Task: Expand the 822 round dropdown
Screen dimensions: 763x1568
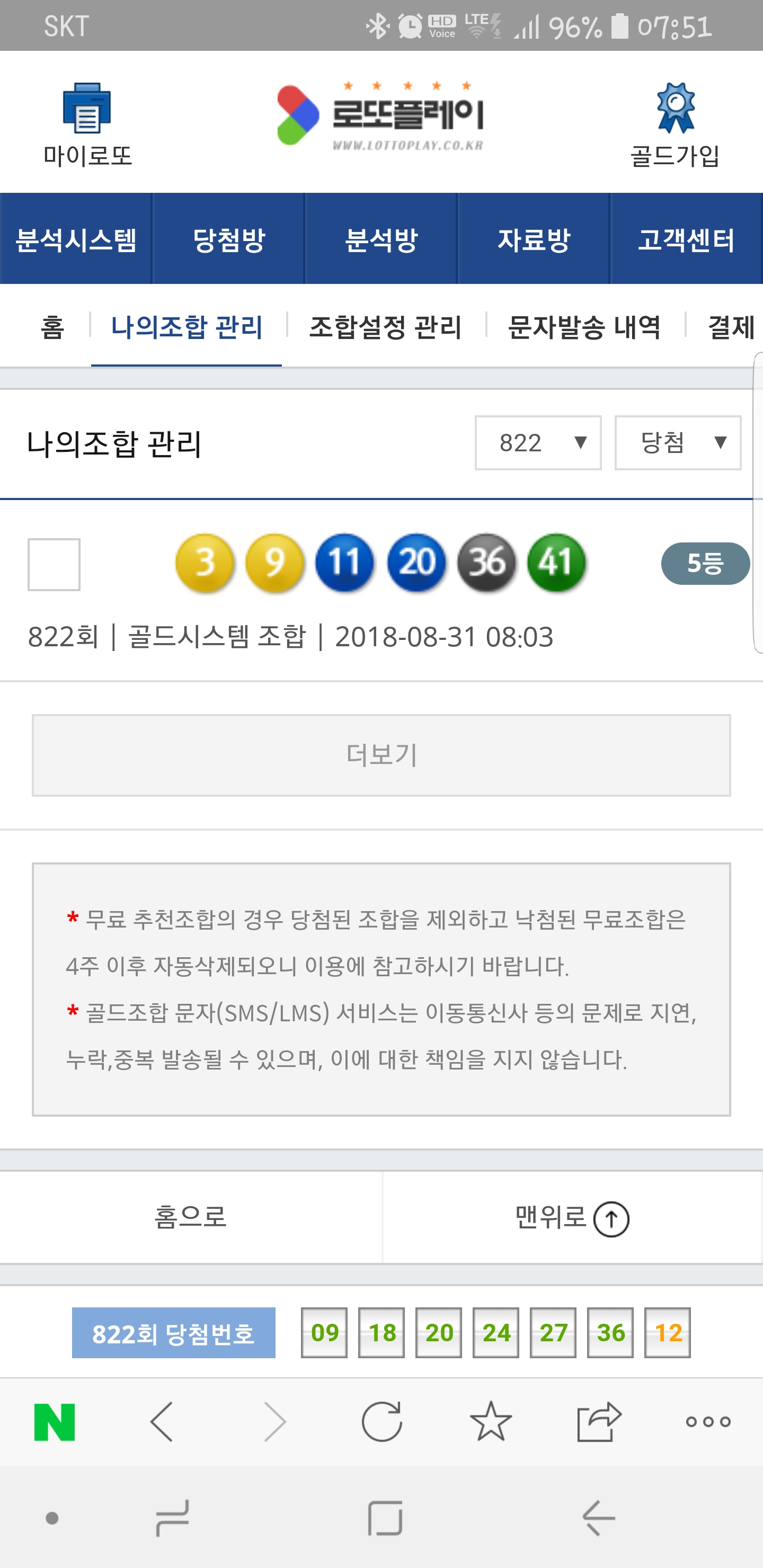Action: 538,442
